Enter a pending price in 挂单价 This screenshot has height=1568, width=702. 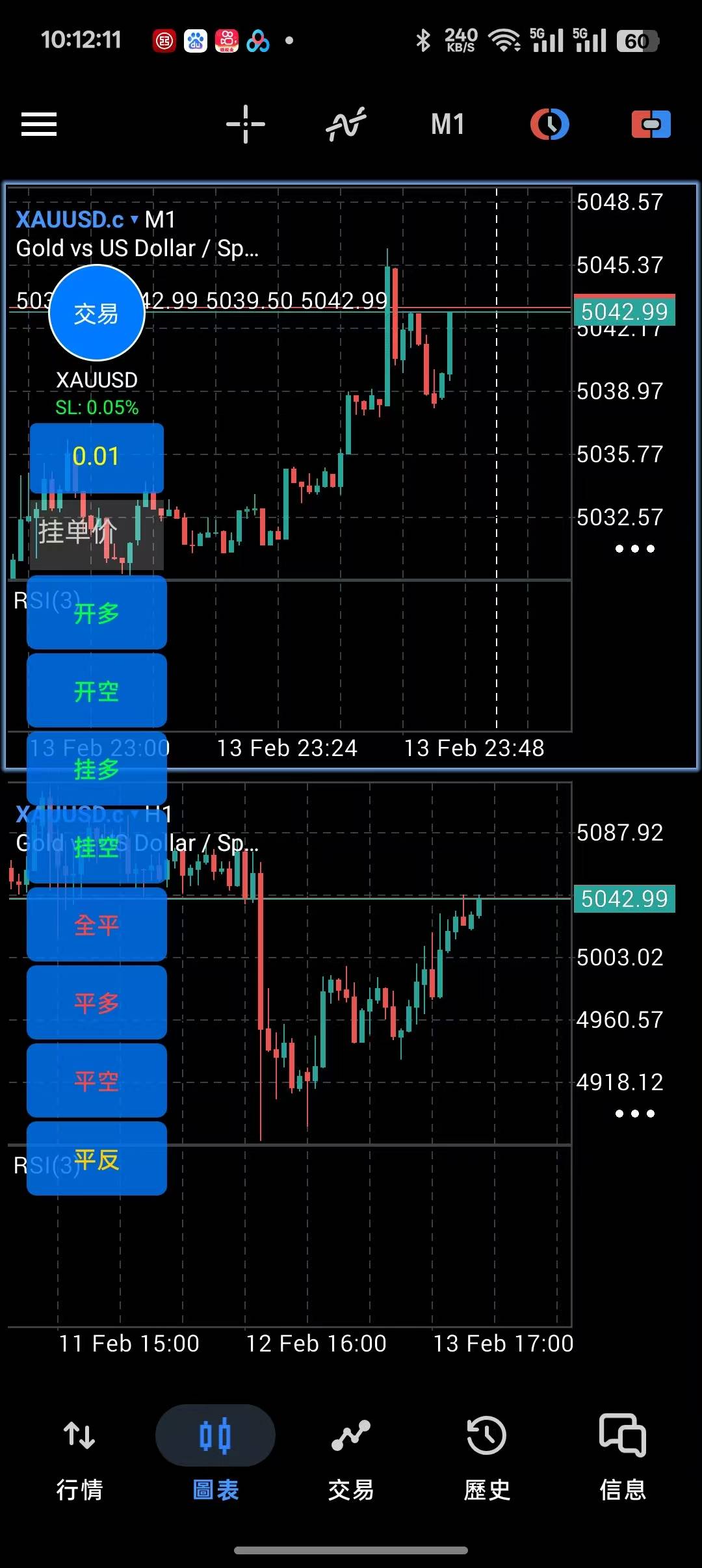pos(96,533)
